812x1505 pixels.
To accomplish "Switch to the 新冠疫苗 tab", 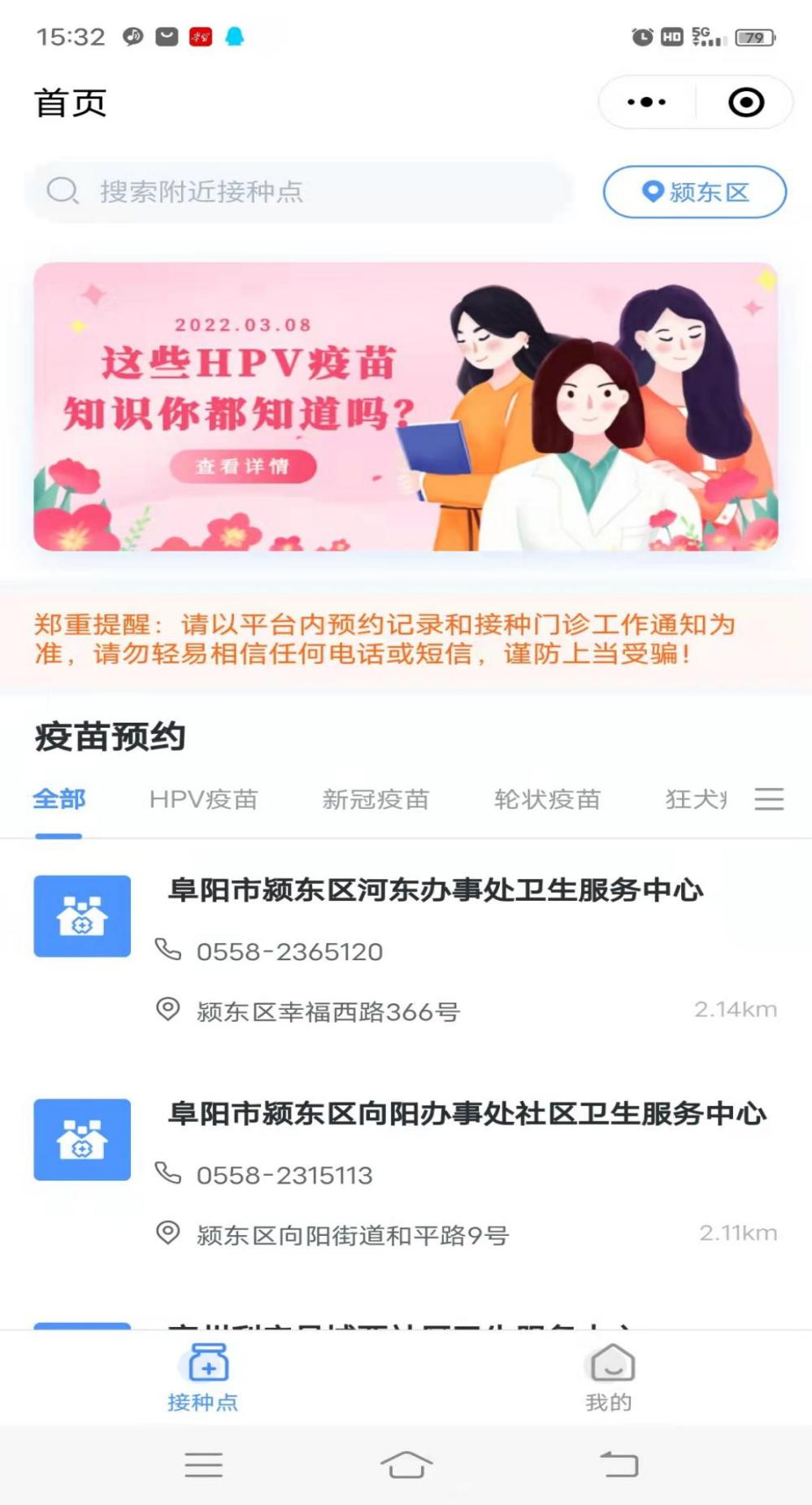I will pyautogui.click(x=376, y=799).
